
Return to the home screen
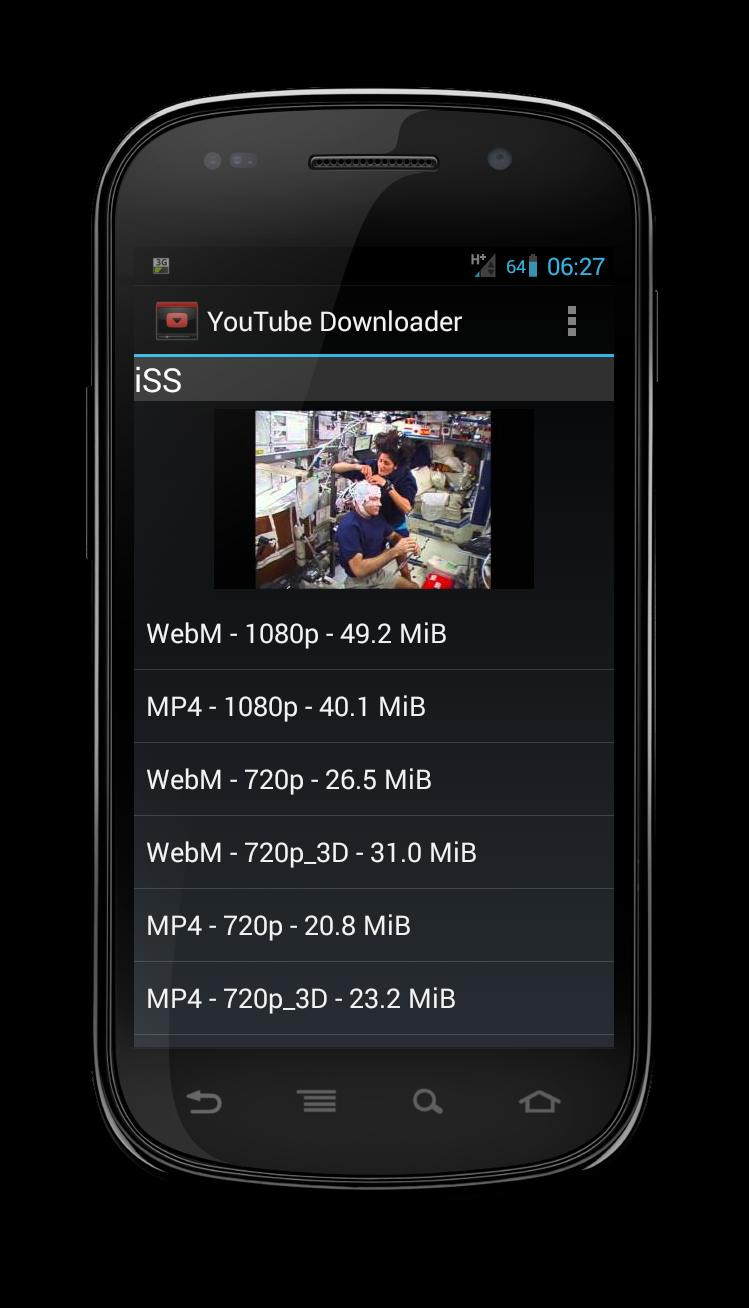click(x=539, y=1102)
